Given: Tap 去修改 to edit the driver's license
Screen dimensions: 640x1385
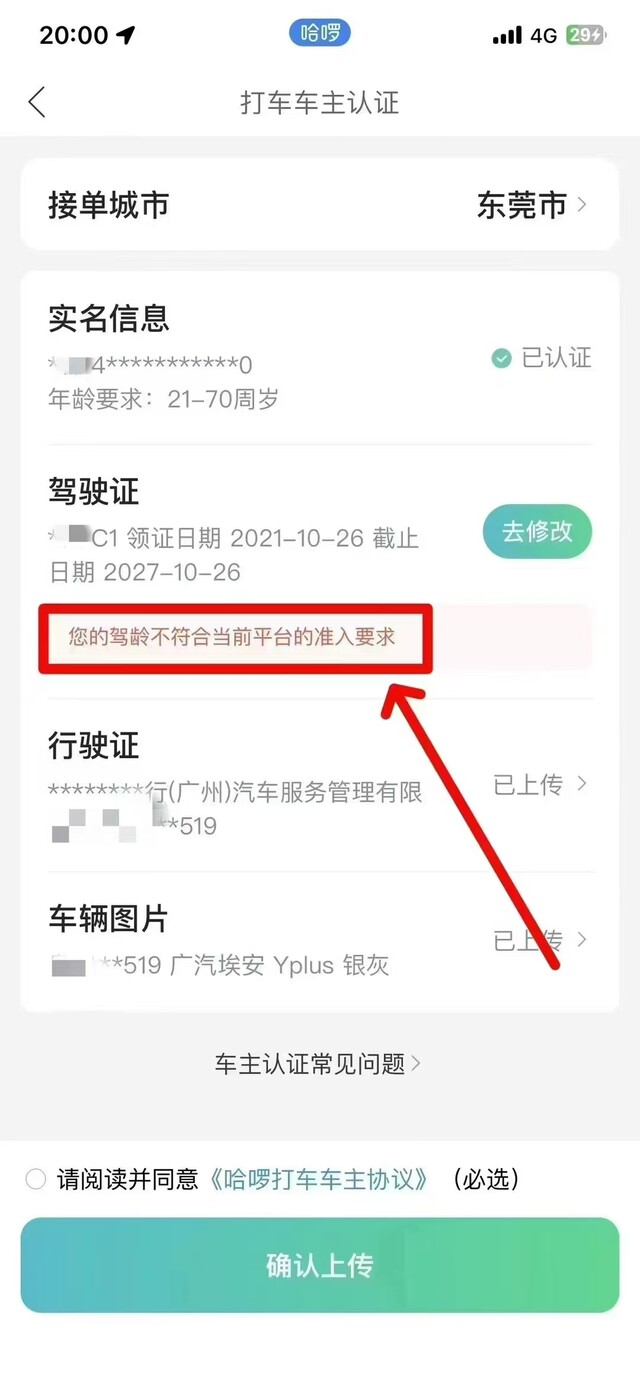Looking at the screenshot, I should (x=538, y=532).
